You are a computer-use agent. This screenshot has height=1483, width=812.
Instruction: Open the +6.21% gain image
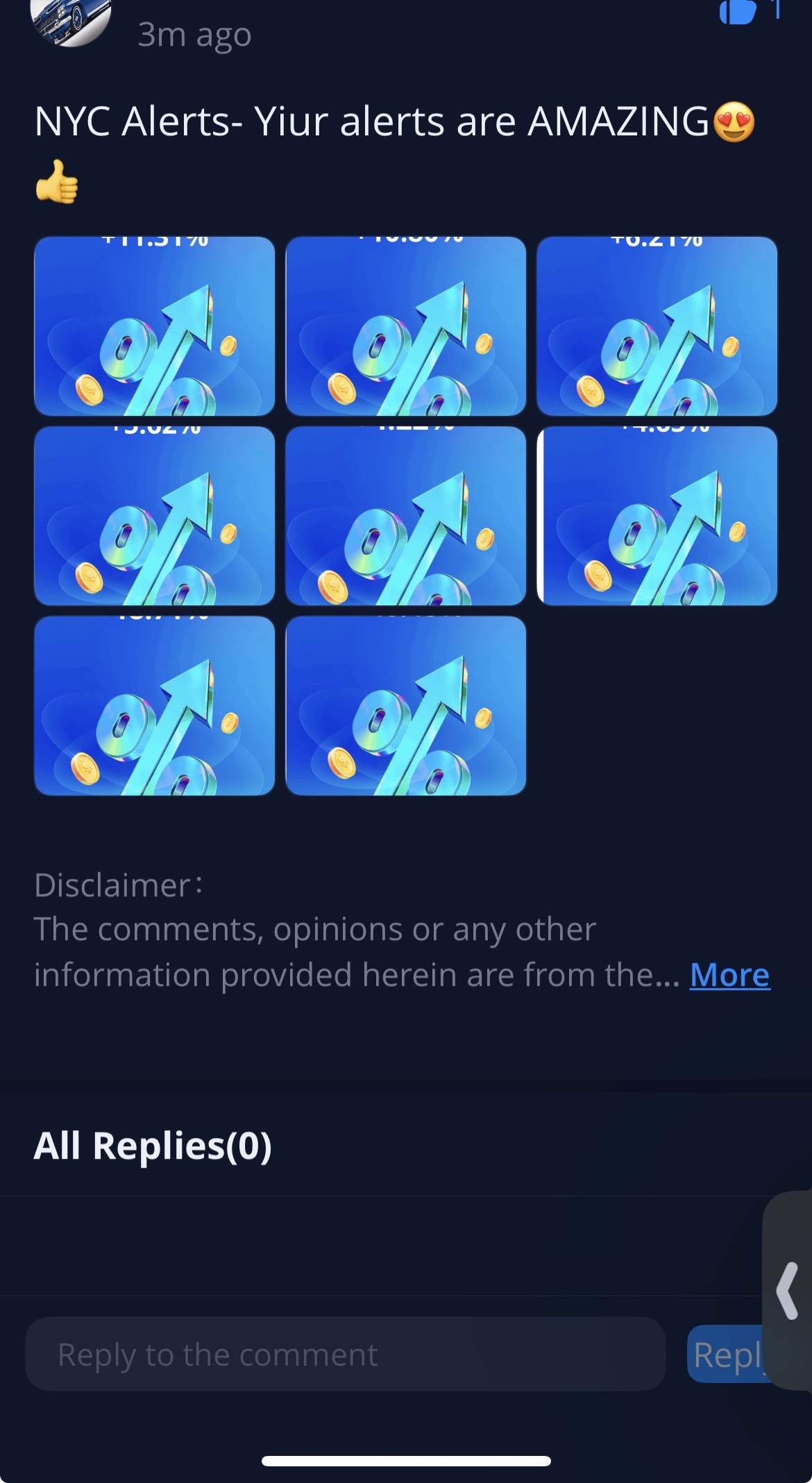point(657,326)
